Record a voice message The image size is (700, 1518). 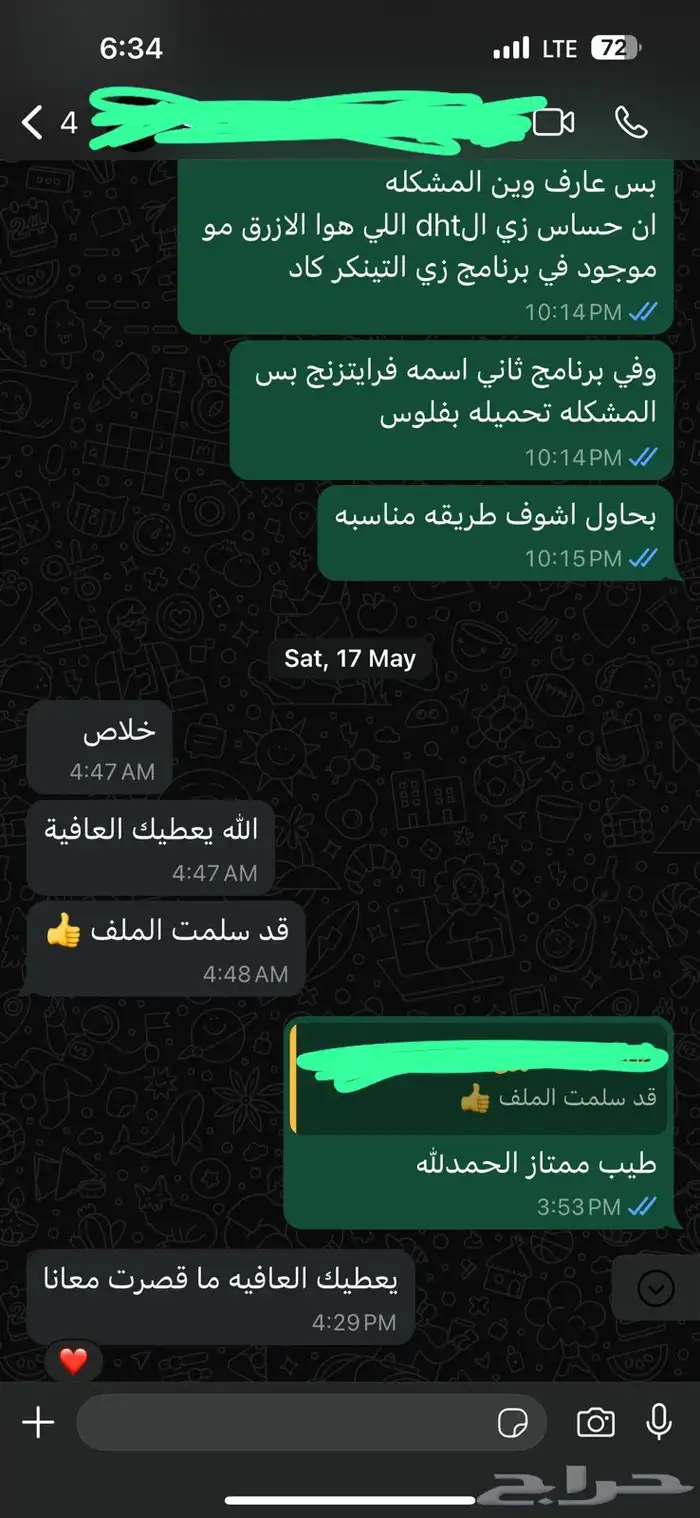tap(659, 1422)
